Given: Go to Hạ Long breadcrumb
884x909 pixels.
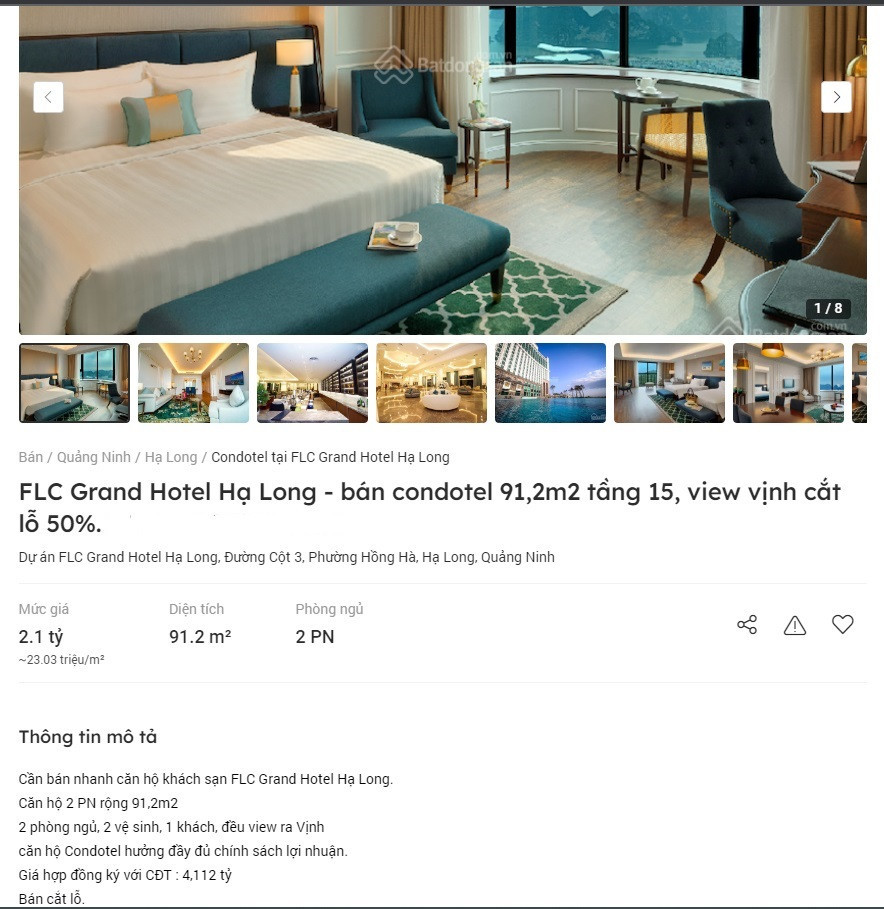Looking at the screenshot, I should click(171, 457).
